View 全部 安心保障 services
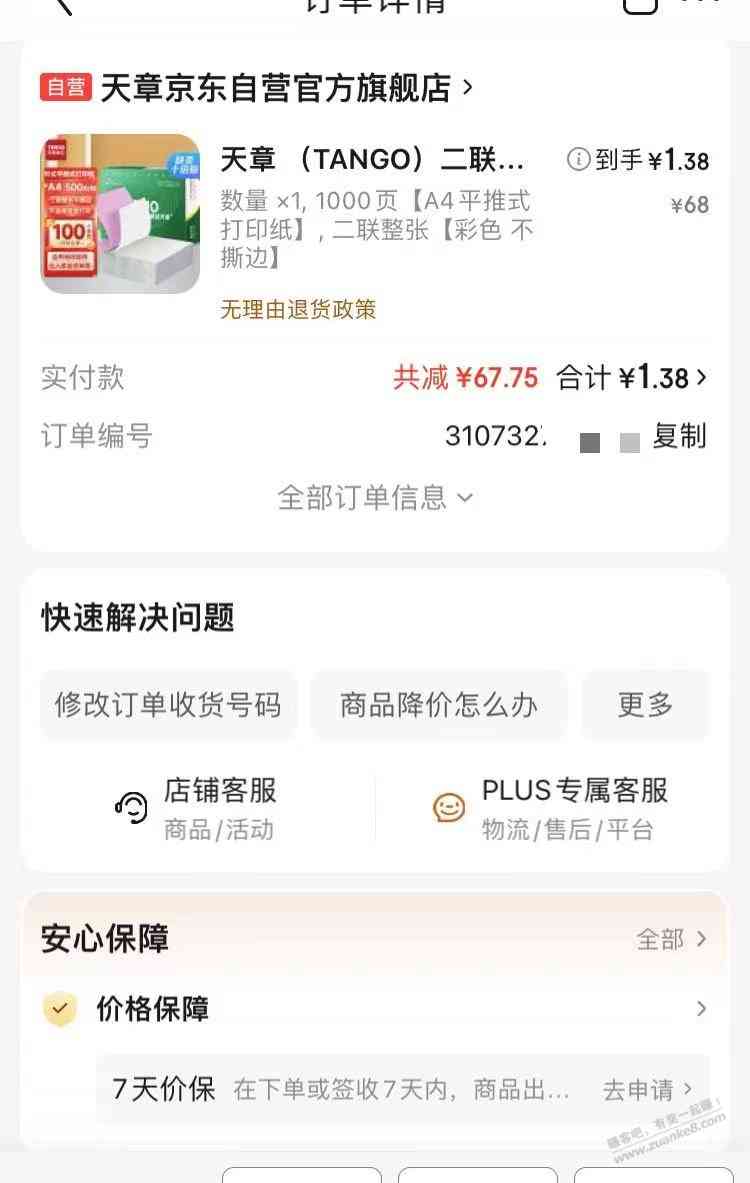 pyautogui.click(x=671, y=939)
